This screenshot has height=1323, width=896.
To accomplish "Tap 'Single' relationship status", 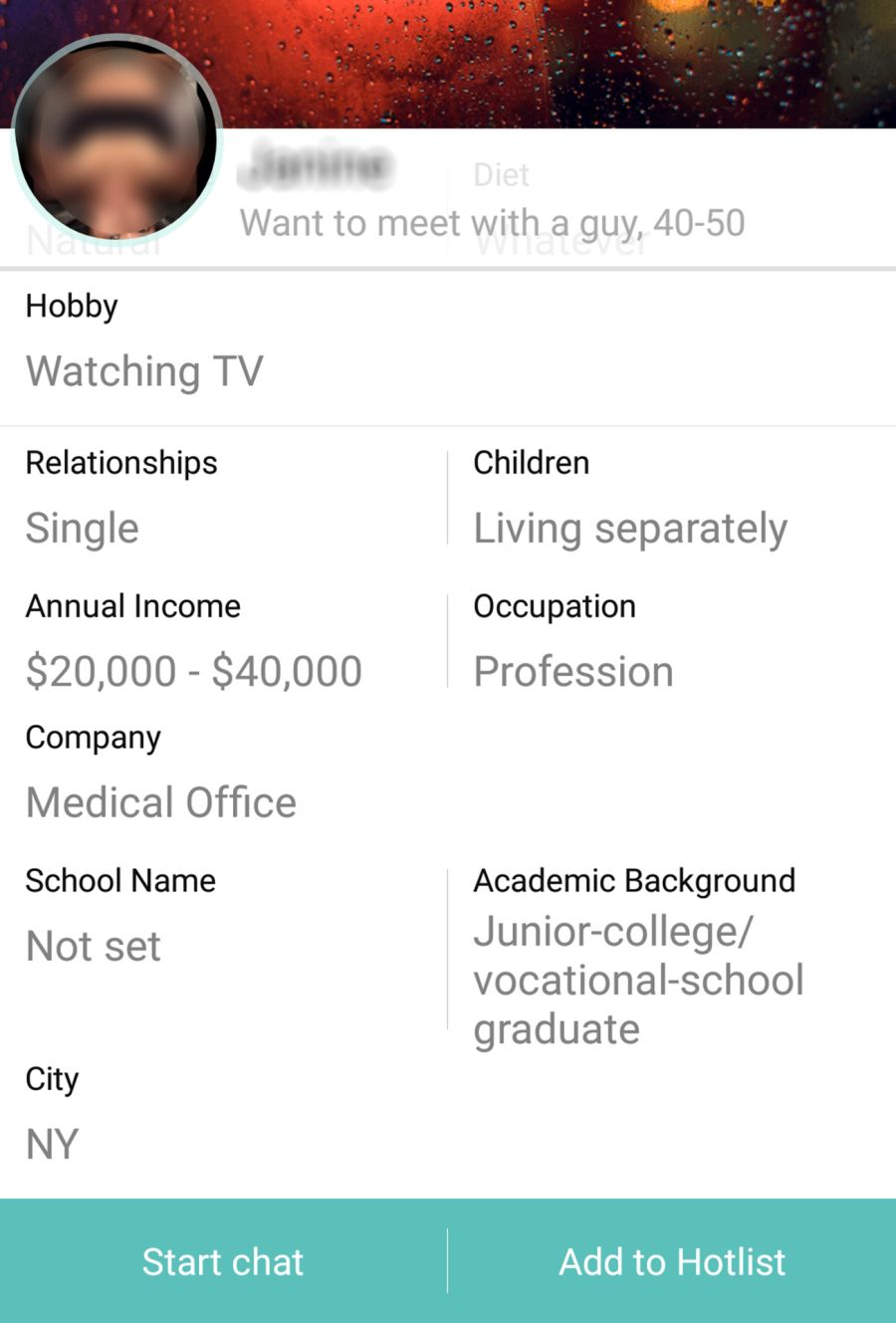I will click(82, 528).
